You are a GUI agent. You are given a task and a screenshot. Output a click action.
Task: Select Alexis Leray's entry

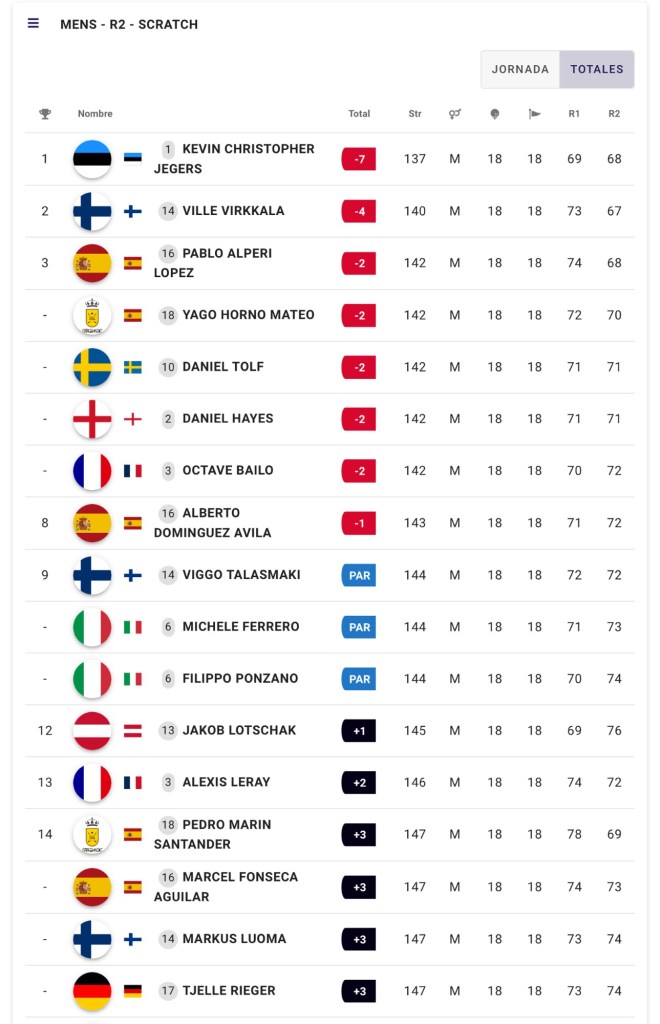pos(226,783)
